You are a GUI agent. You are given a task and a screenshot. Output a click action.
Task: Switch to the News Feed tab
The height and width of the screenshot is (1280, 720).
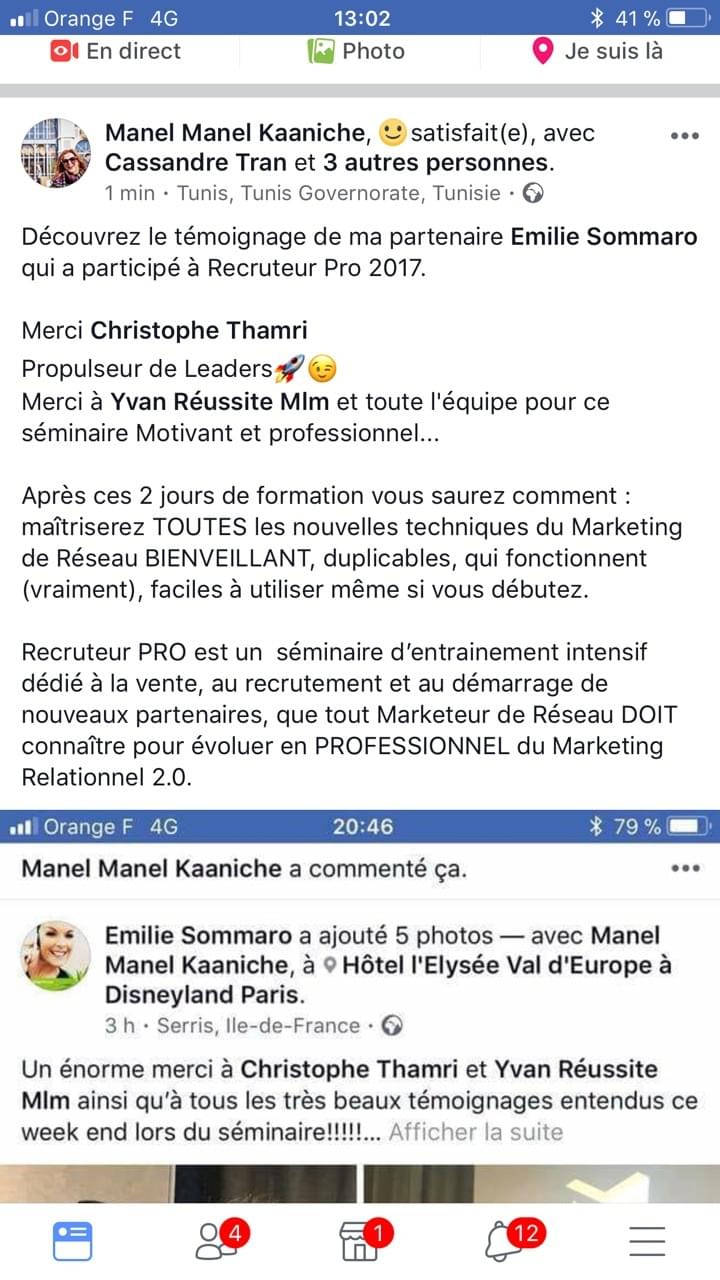(72, 1241)
